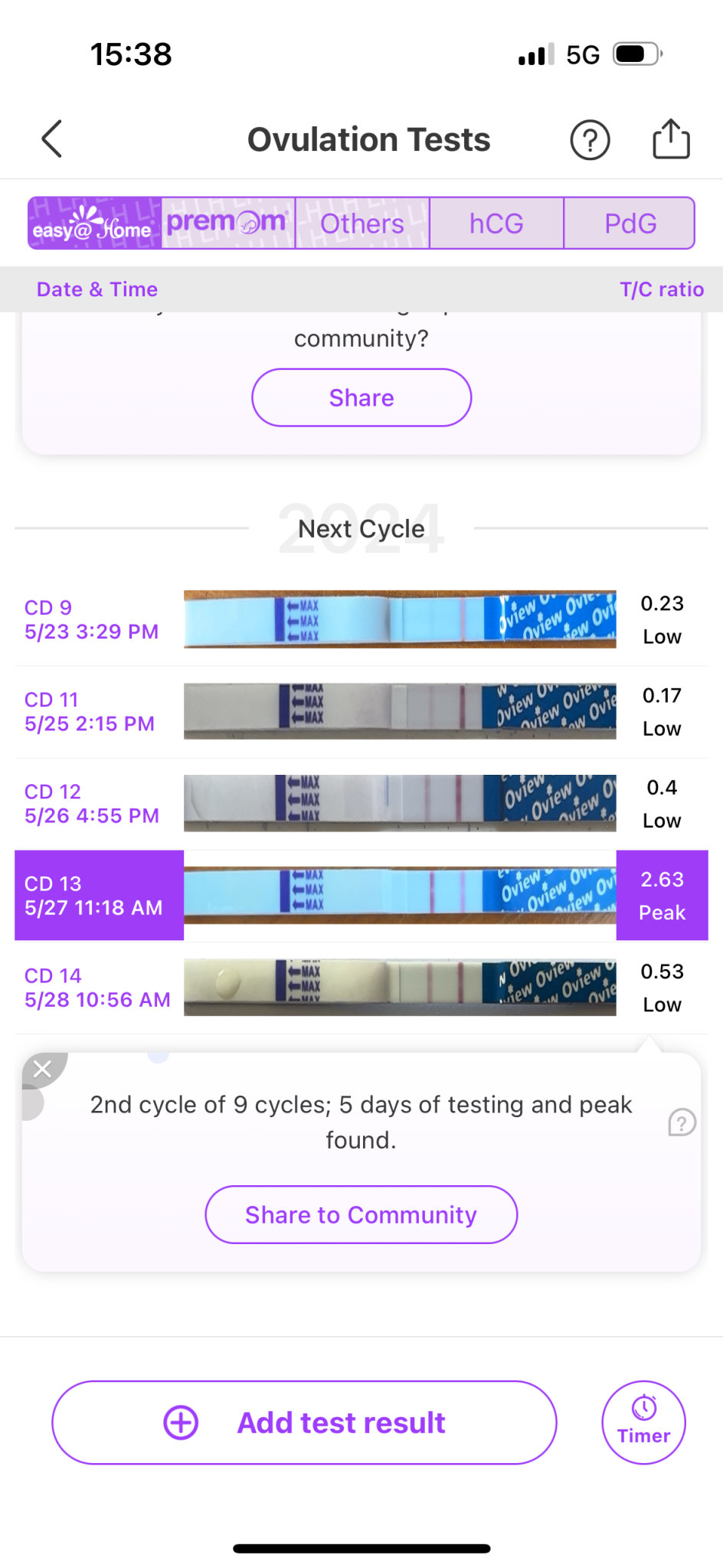Image resolution: width=723 pixels, height=1568 pixels.
Task: Add a test result
Action: tap(304, 1423)
